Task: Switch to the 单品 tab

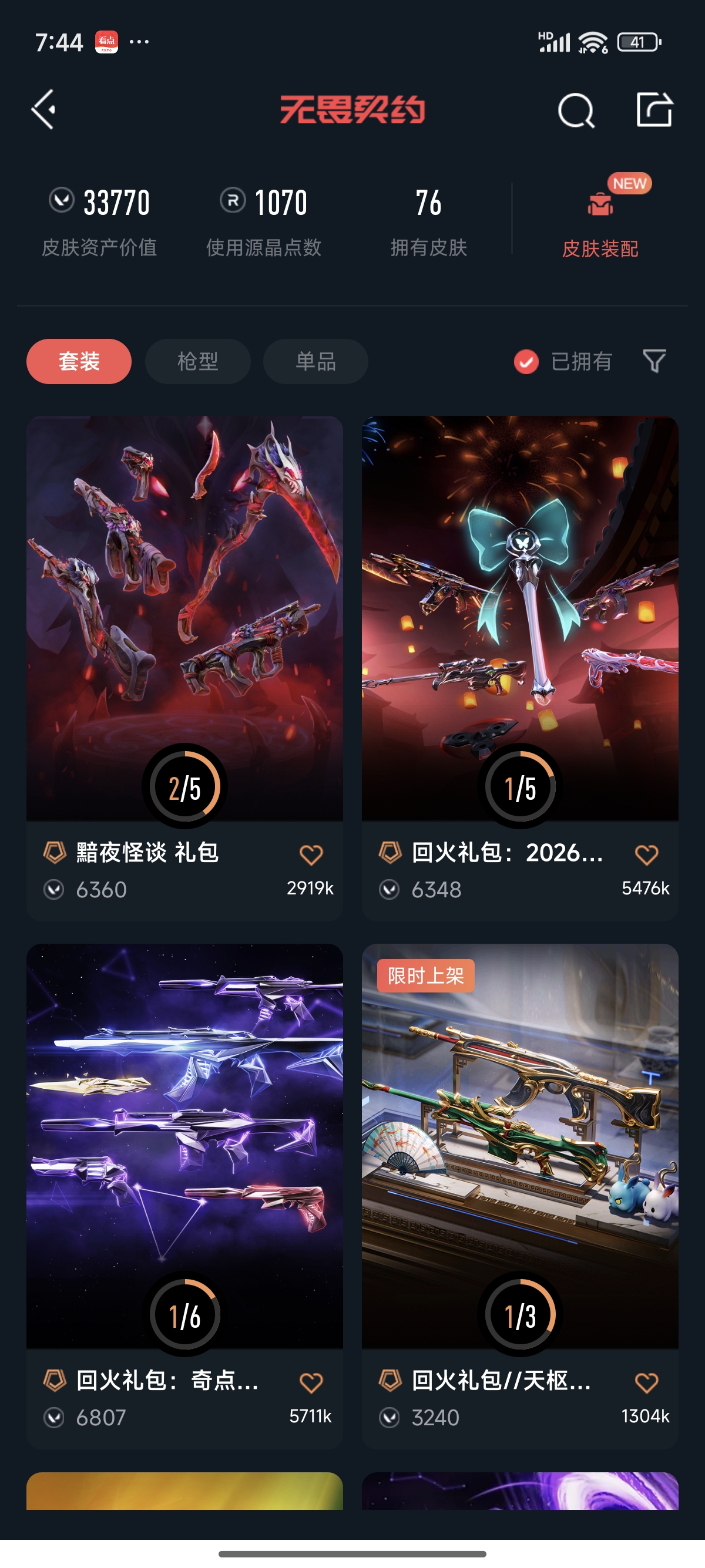Action: point(316,362)
